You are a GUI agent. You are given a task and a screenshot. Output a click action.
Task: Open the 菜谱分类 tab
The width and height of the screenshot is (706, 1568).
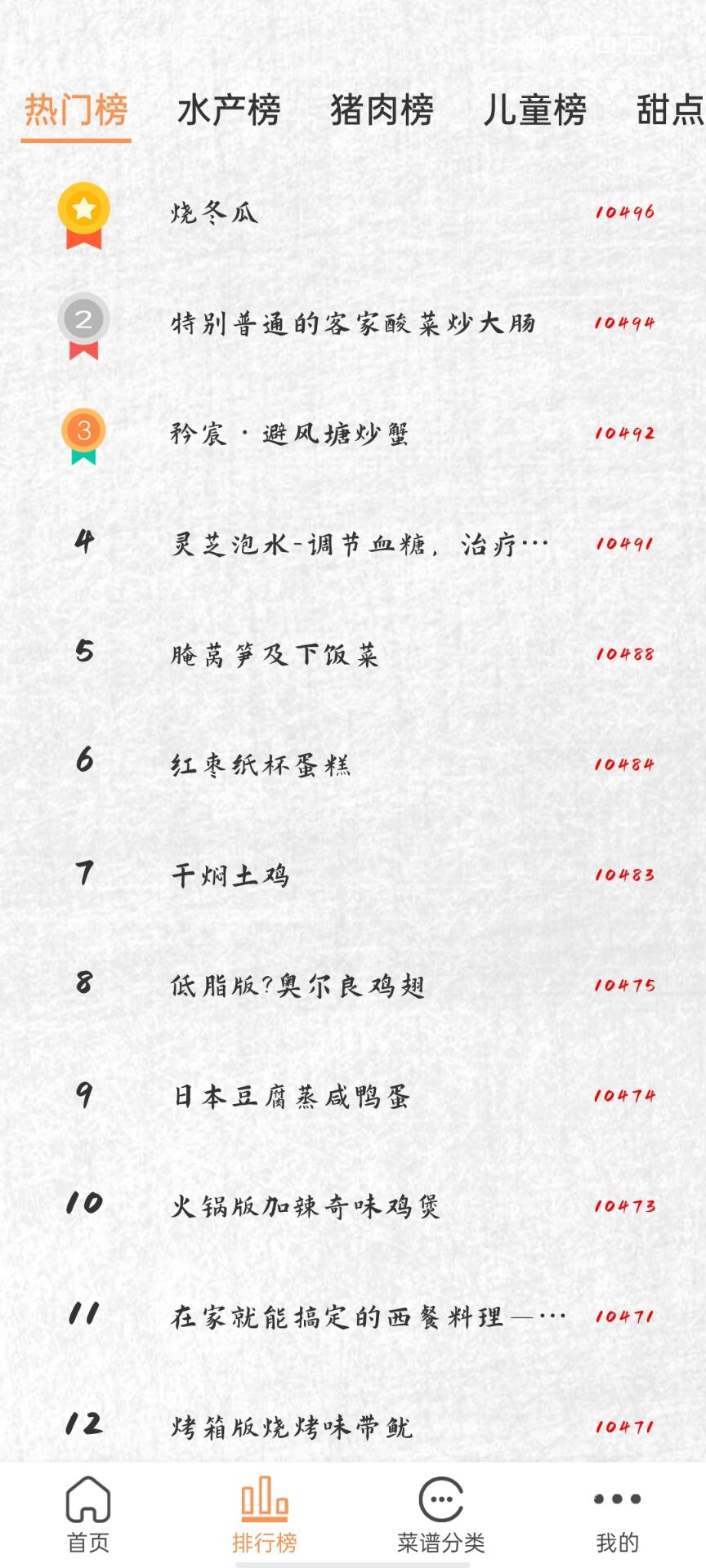click(x=441, y=1516)
